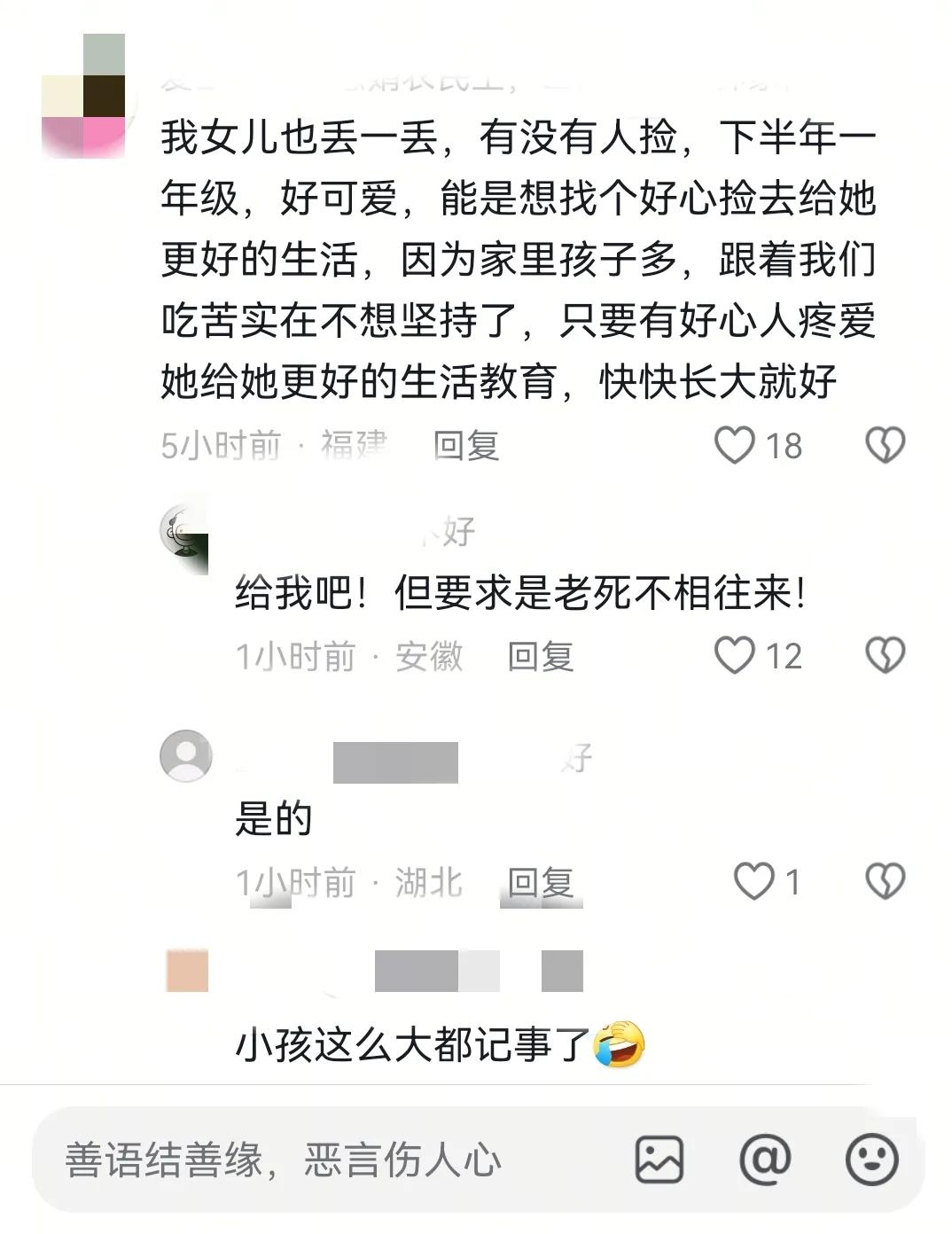952x1234 pixels.
Task: Dislike the 福建 comment about 我女儿
Action: click(x=885, y=445)
